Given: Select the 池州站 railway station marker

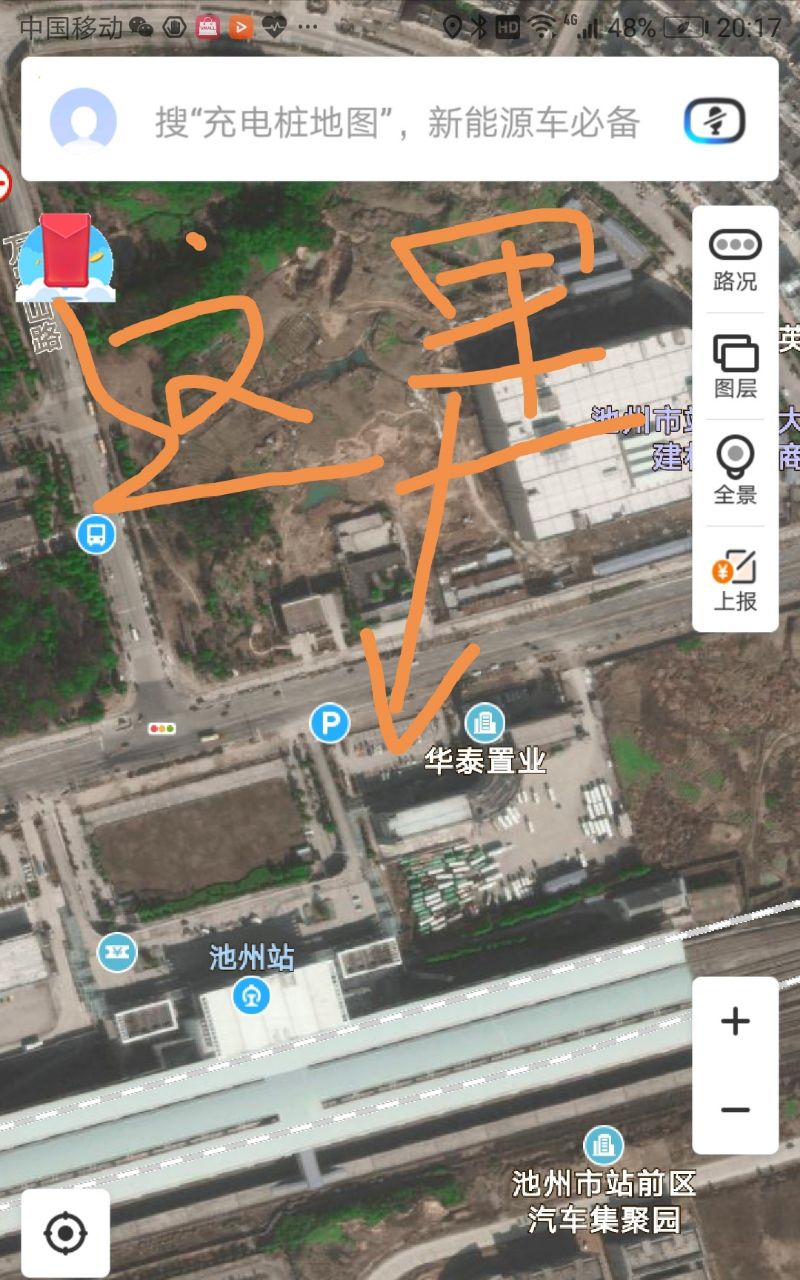Looking at the screenshot, I should 251,995.
